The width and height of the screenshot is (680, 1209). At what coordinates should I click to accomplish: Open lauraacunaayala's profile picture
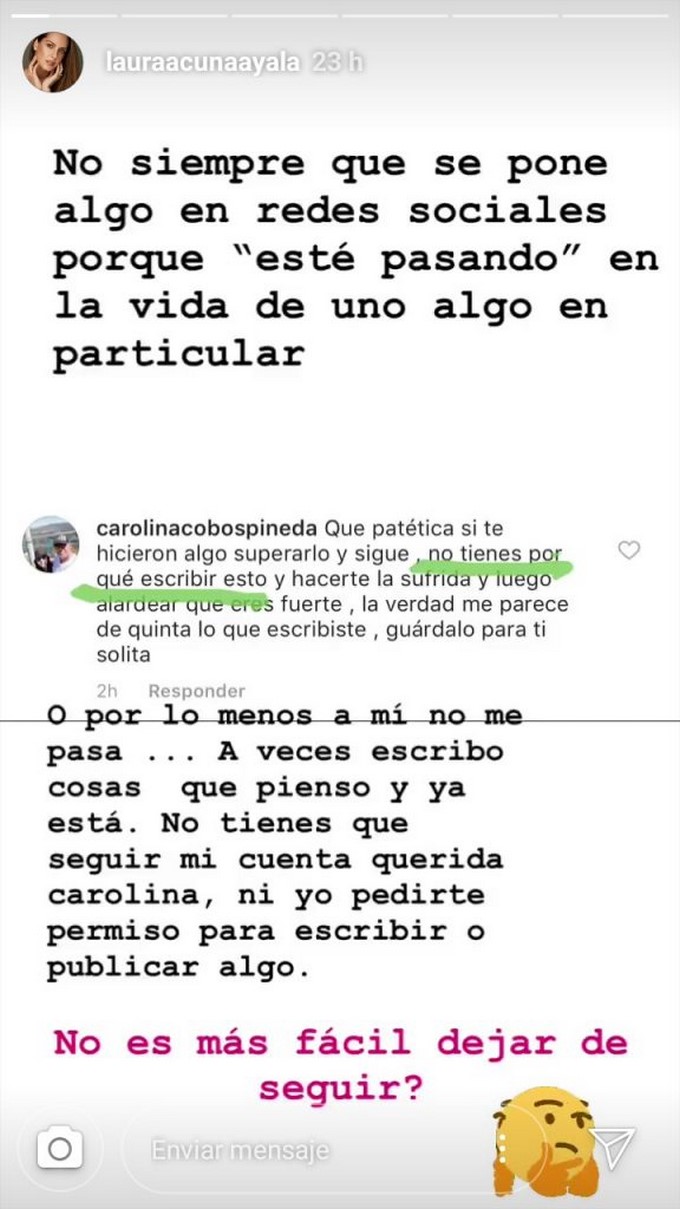coord(53,62)
